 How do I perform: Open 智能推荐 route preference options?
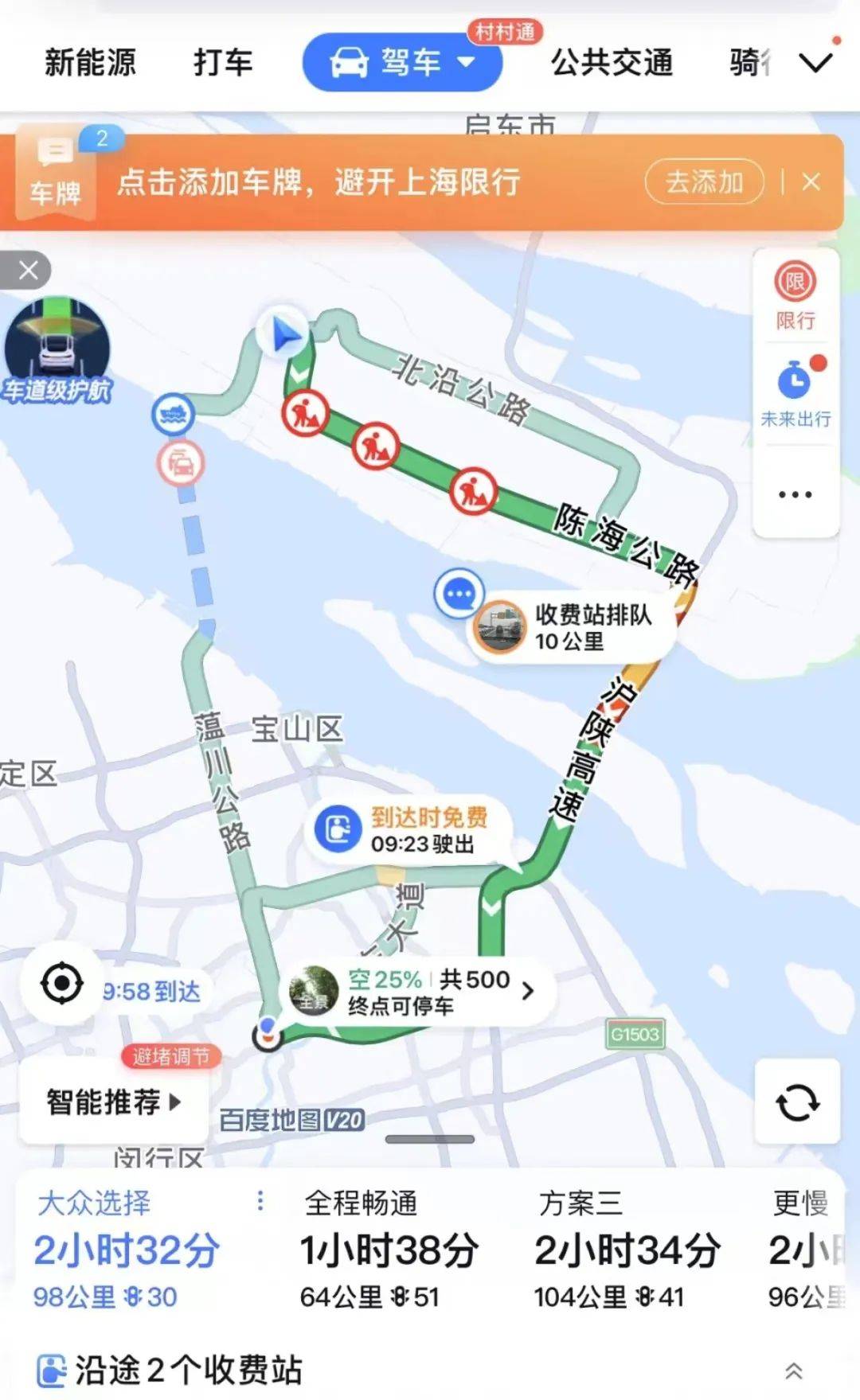pyautogui.click(x=113, y=1102)
